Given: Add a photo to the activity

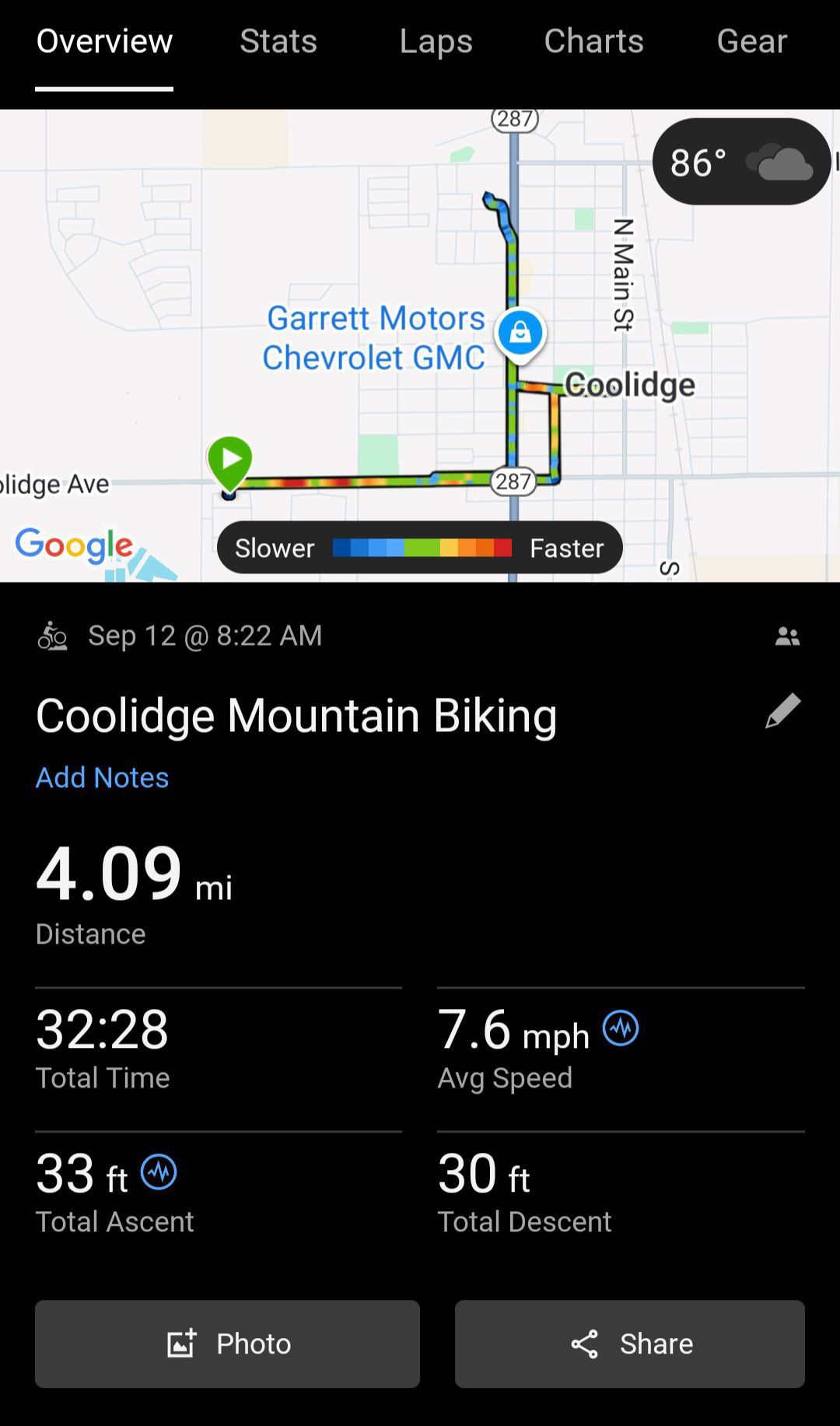Looking at the screenshot, I should [227, 1344].
